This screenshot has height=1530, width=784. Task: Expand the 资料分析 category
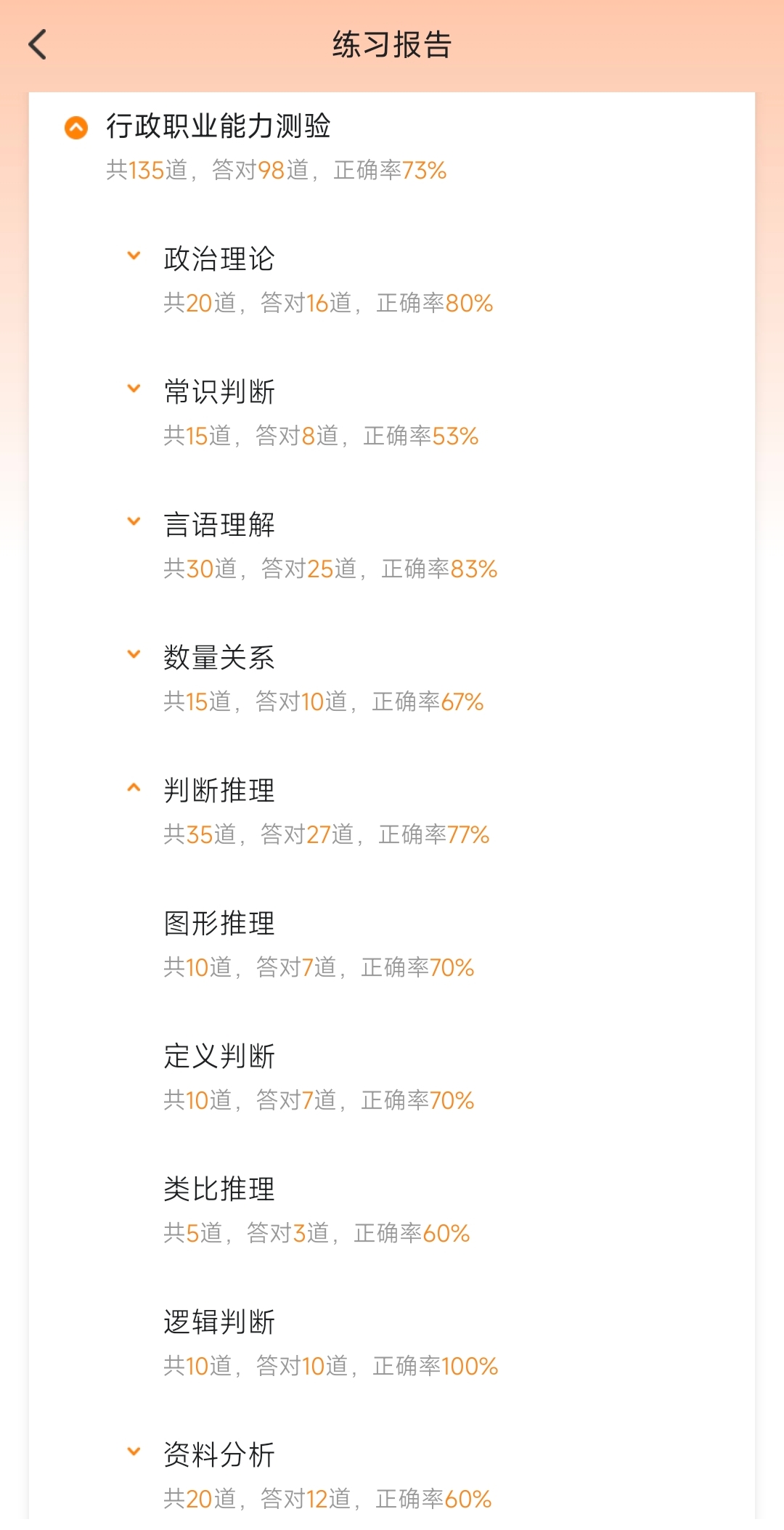[x=134, y=1452]
